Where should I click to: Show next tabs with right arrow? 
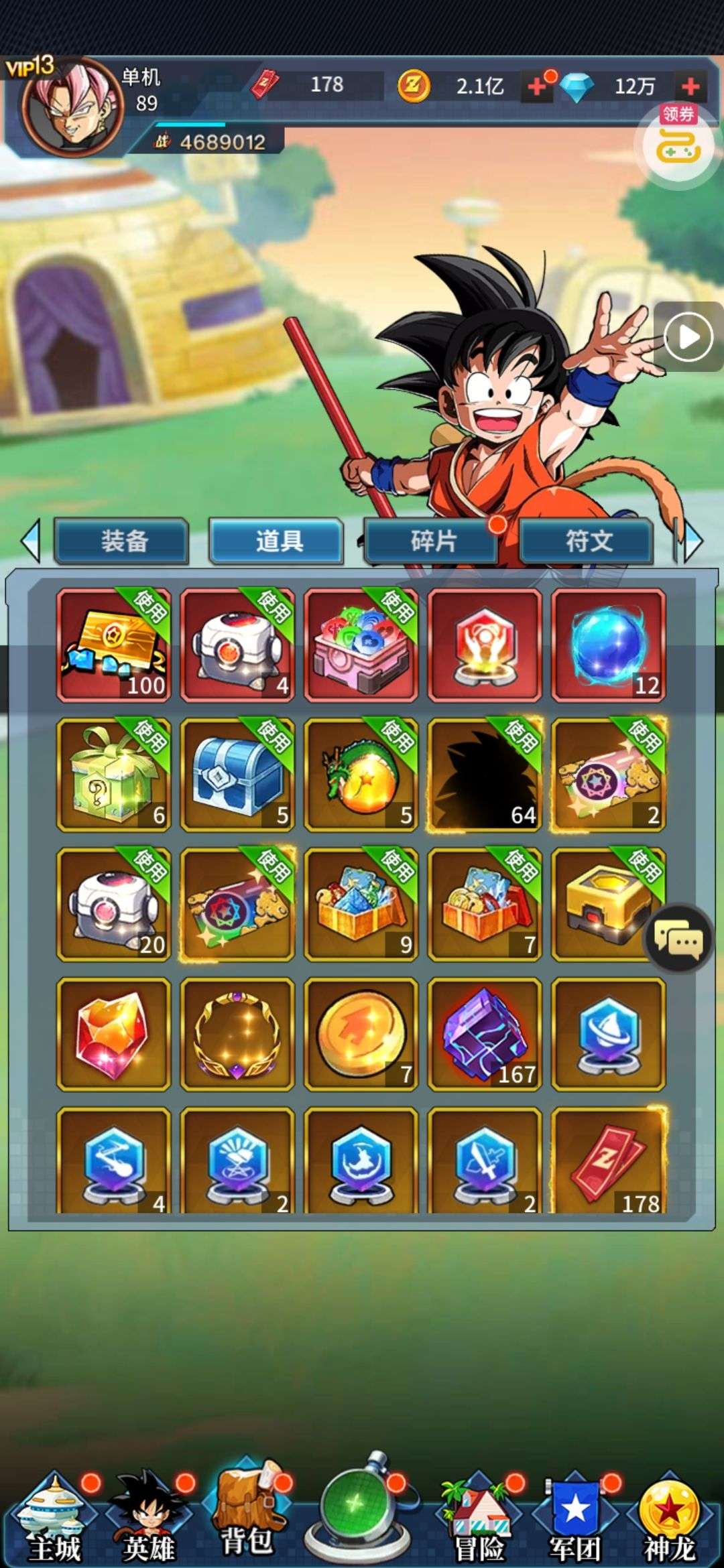694,540
